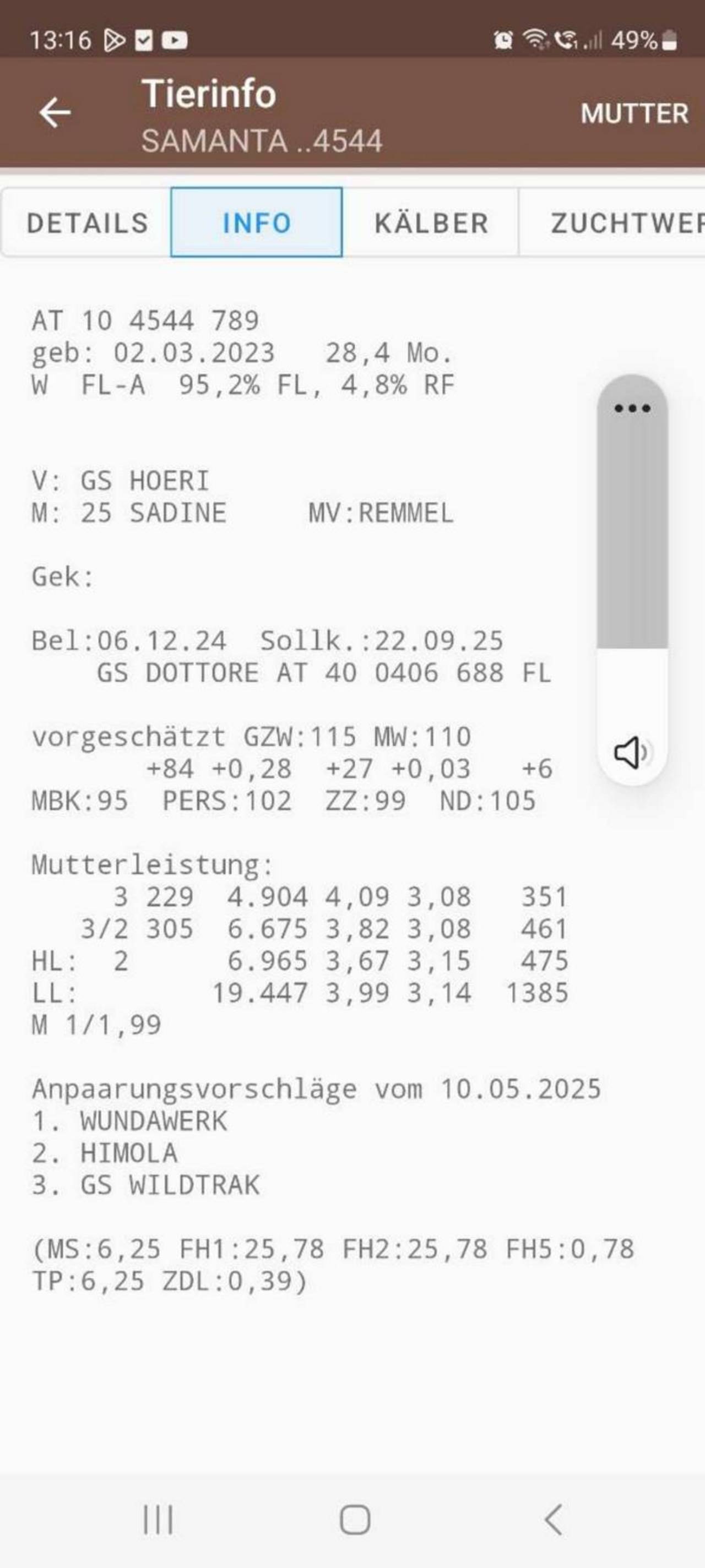This screenshot has height=1568, width=705.
Task: Open volume panel's three-dot options
Action: [632, 408]
